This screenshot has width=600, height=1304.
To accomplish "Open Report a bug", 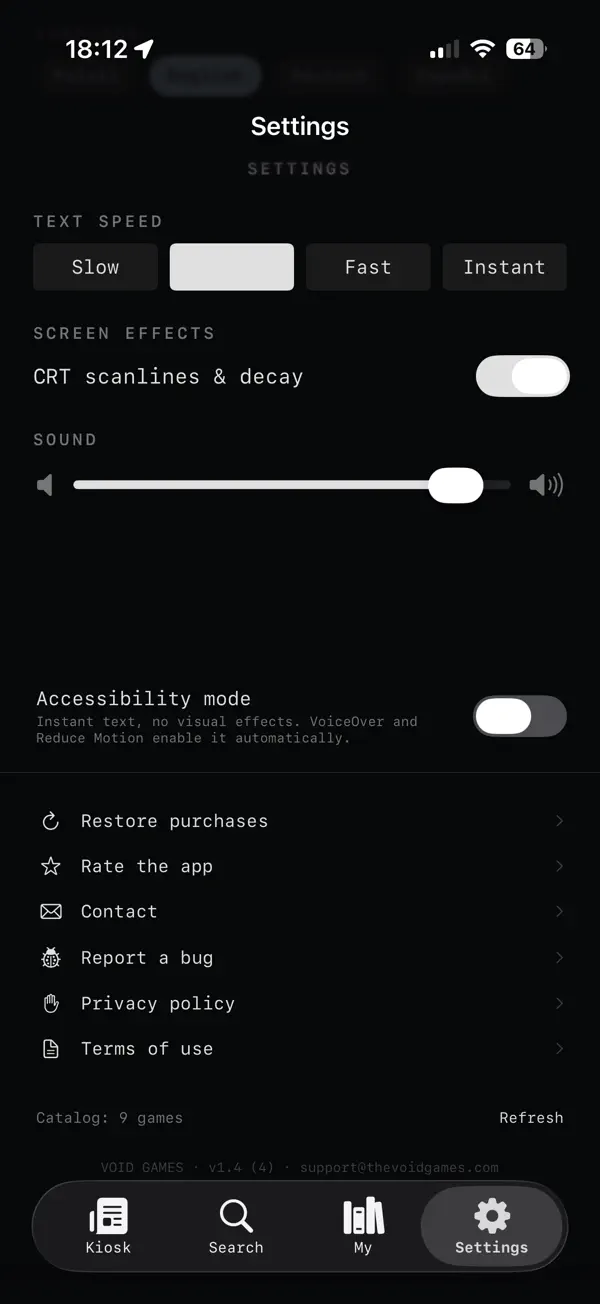I will (x=300, y=957).
